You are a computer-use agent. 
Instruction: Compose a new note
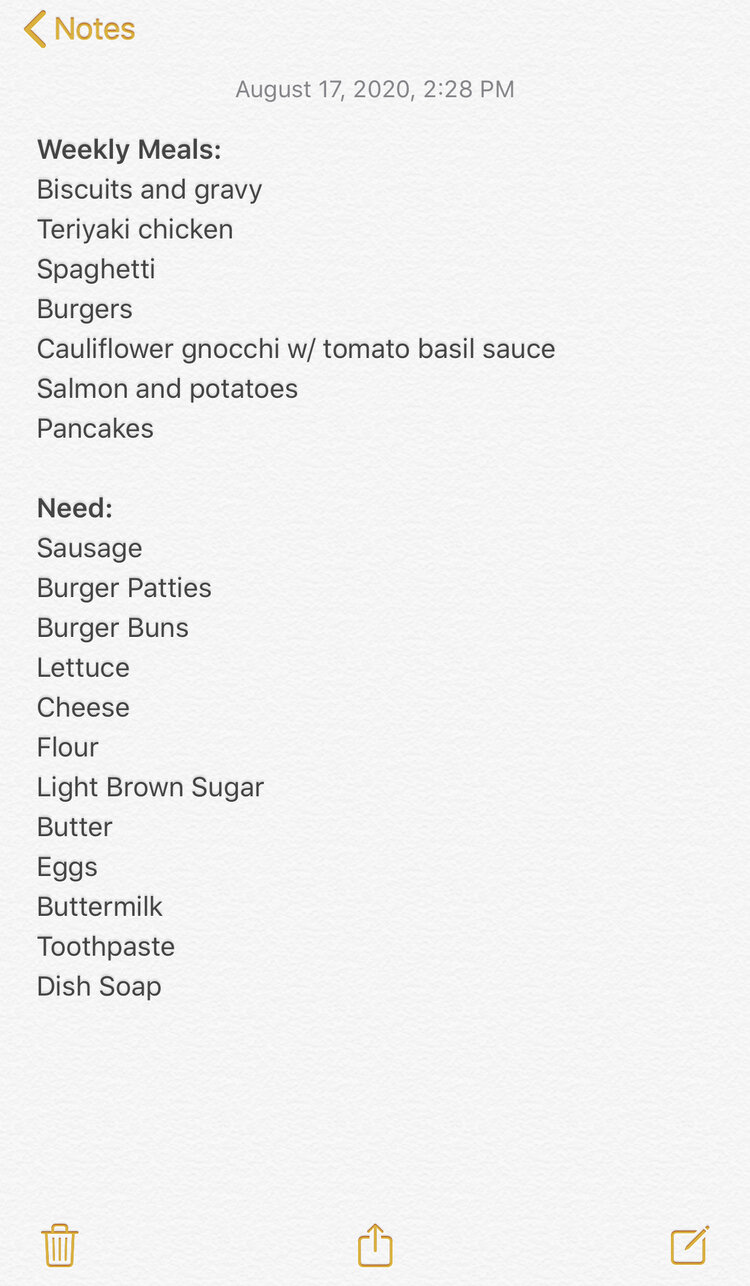[689, 1245]
